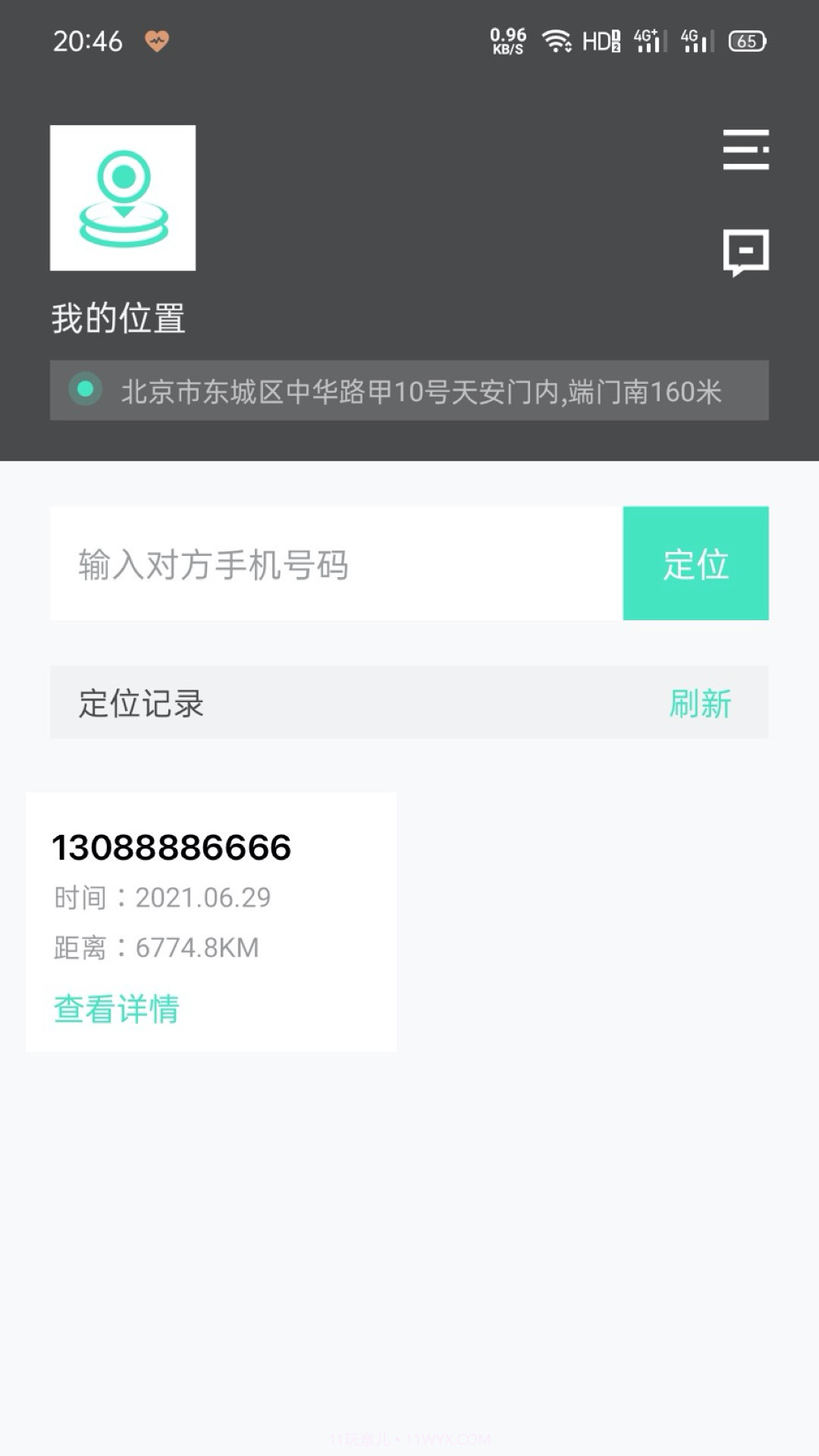Tap the battery indicator showing 65
This screenshot has height=1456, width=819.
tap(747, 42)
